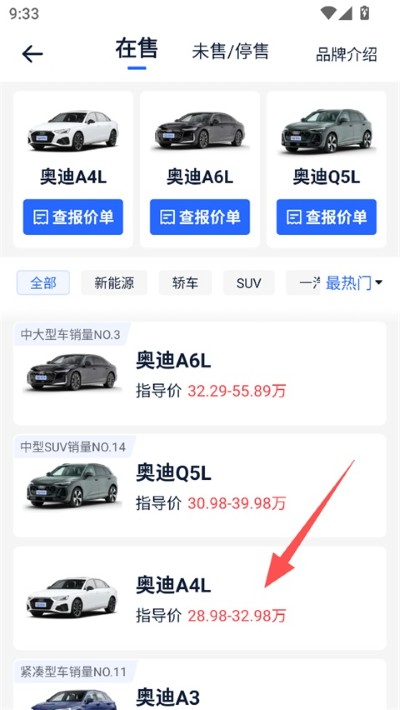Switch to the 未售/停售 tab
Image resolution: width=400 pixels, height=710 pixels.
point(230,51)
